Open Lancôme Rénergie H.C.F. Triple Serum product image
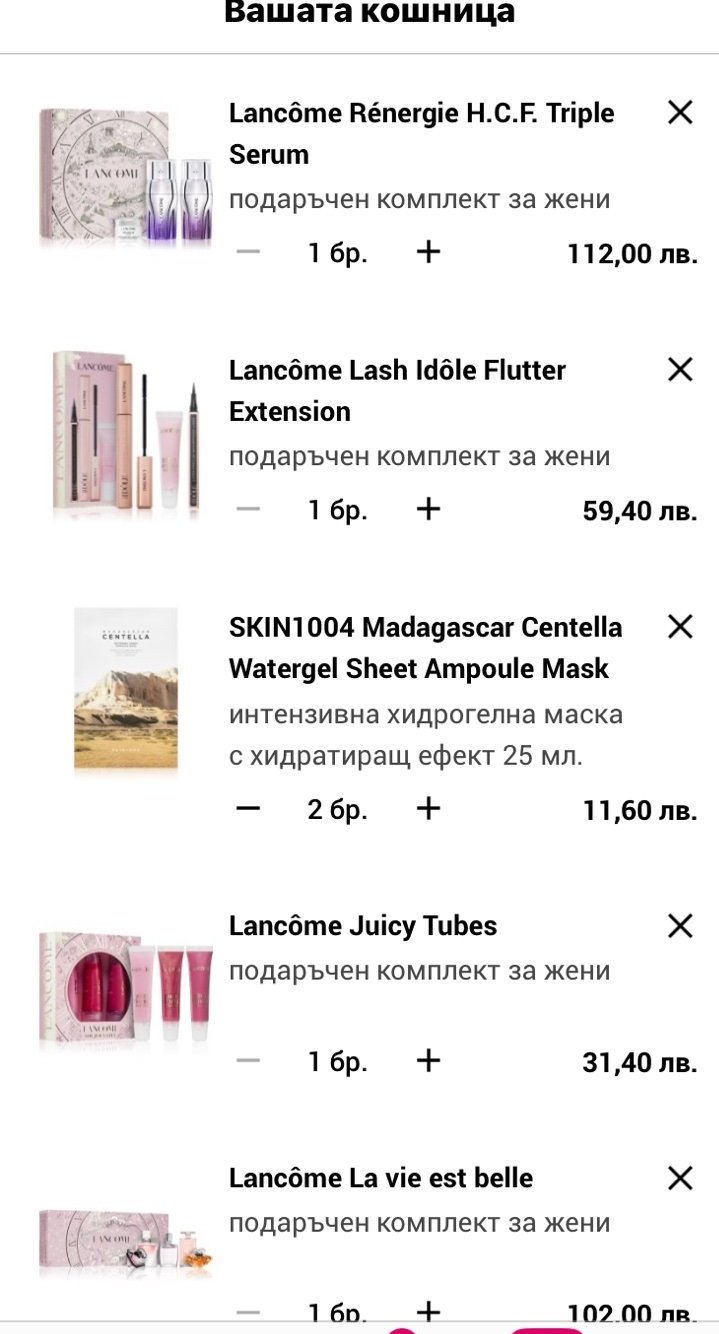719x1334 pixels. coord(126,176)
